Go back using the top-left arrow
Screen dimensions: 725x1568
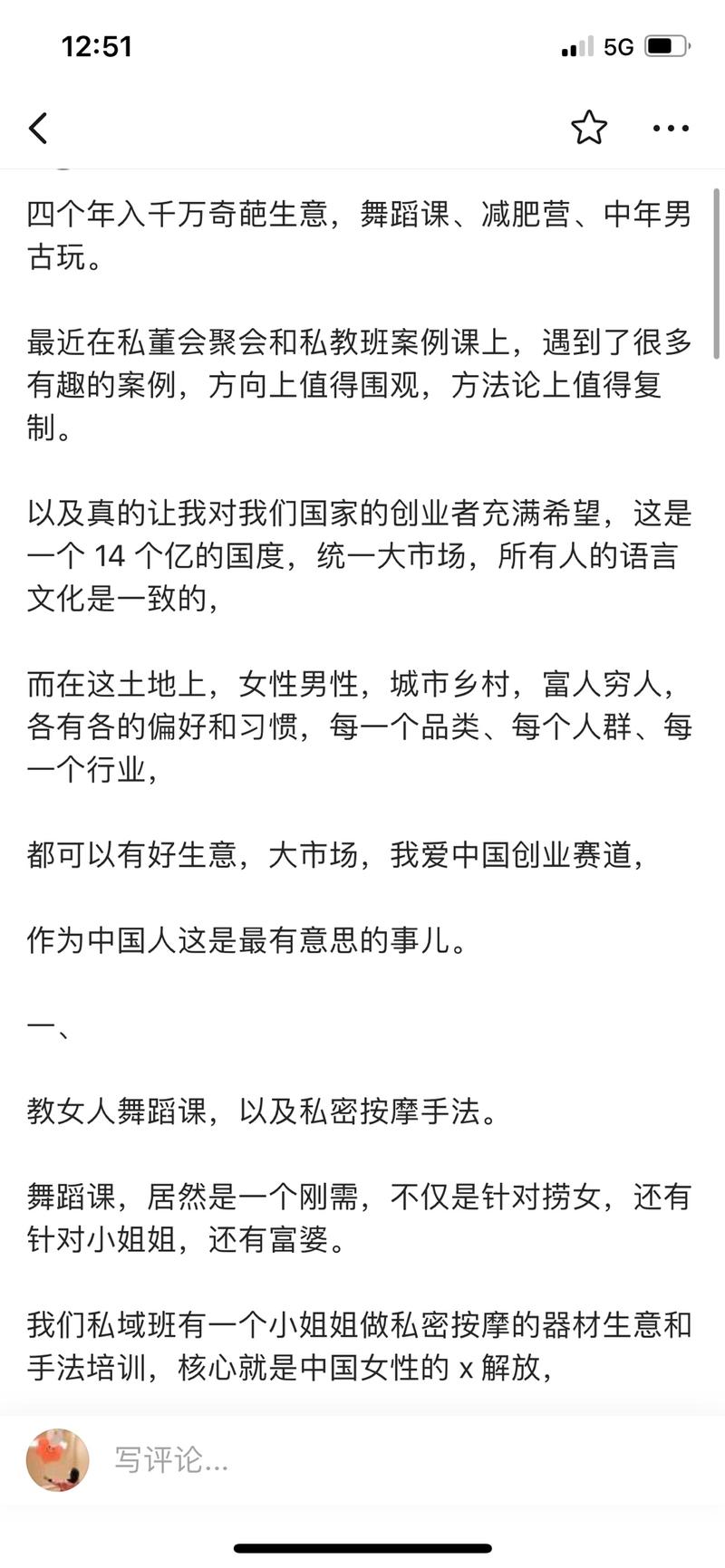point(38,129)
